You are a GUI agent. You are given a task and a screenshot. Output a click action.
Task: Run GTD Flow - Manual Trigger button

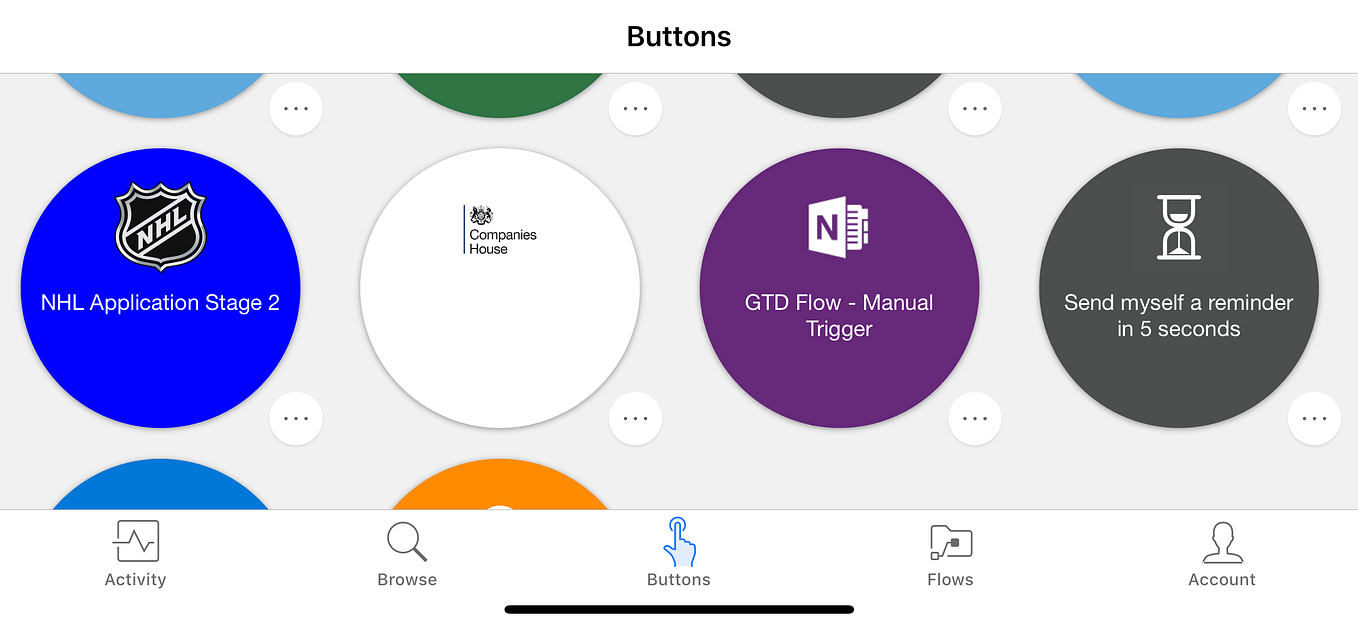(839, 288)
